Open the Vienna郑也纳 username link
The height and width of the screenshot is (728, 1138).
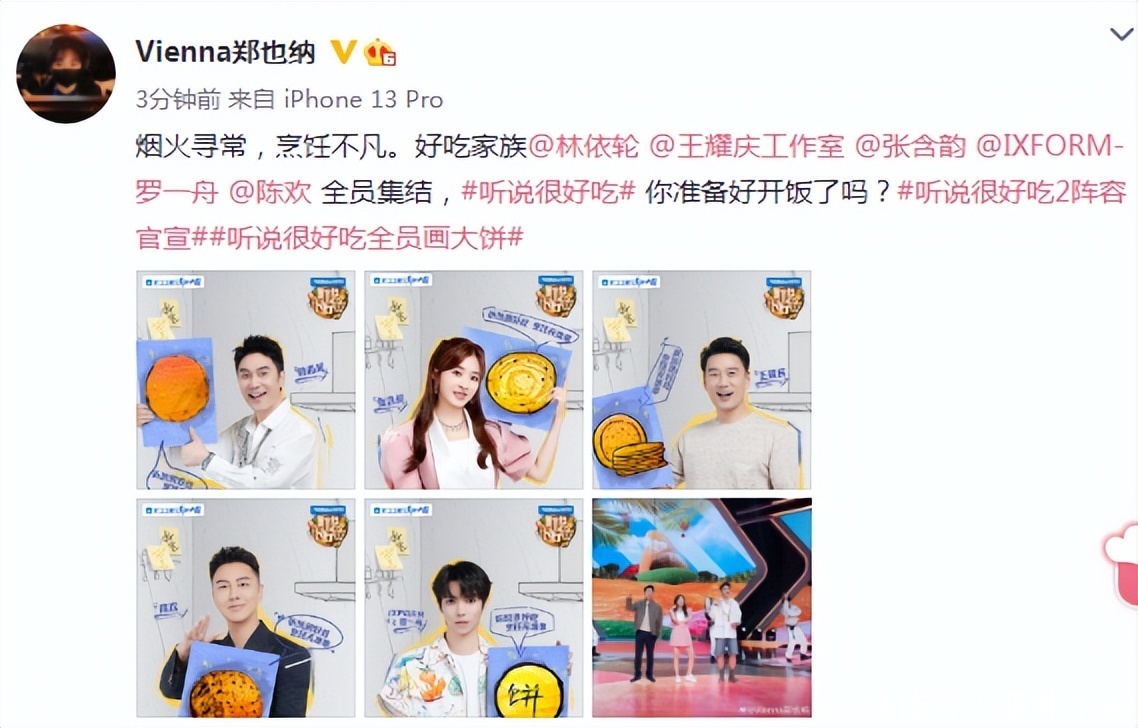click(225, 52)
